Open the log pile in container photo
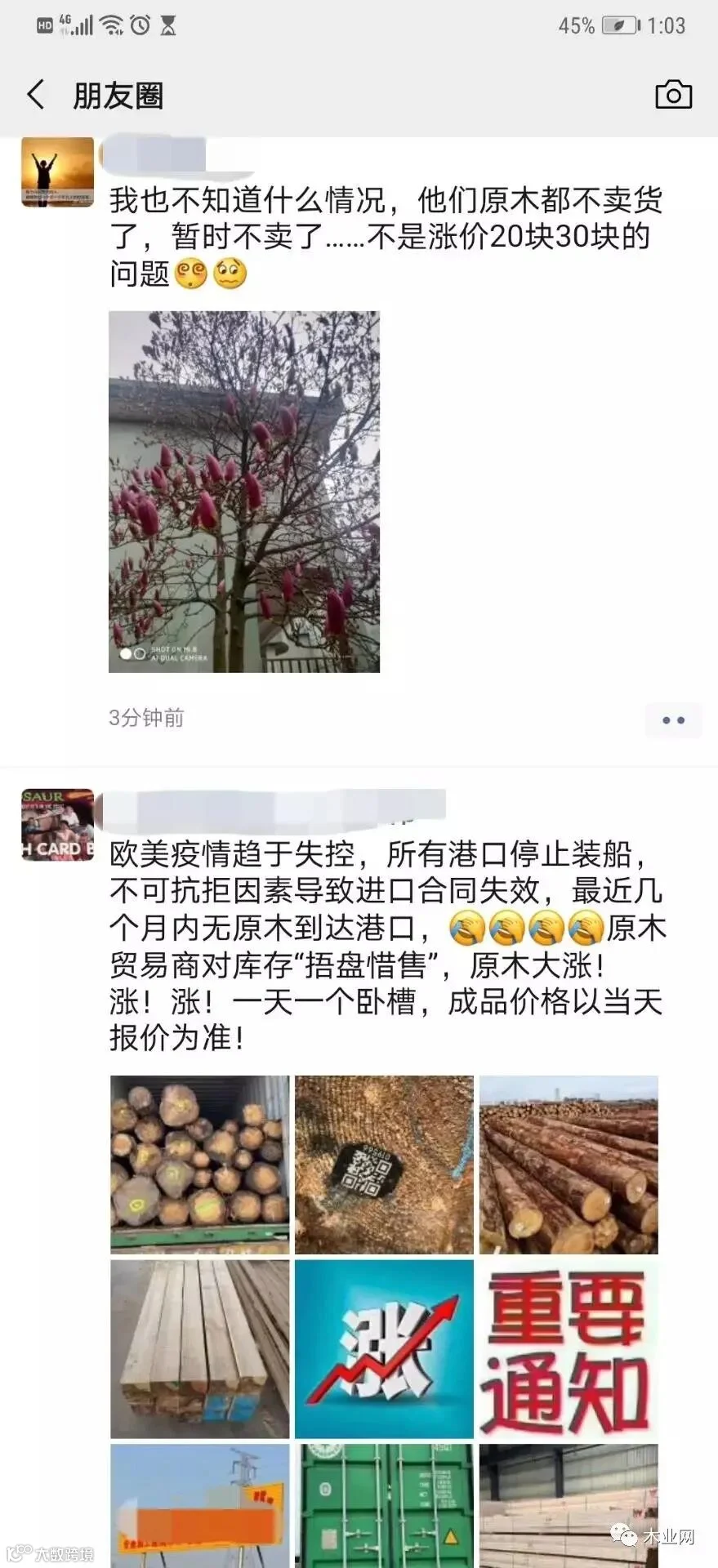Screen dimensions: 718x1568 point(200,1165)
